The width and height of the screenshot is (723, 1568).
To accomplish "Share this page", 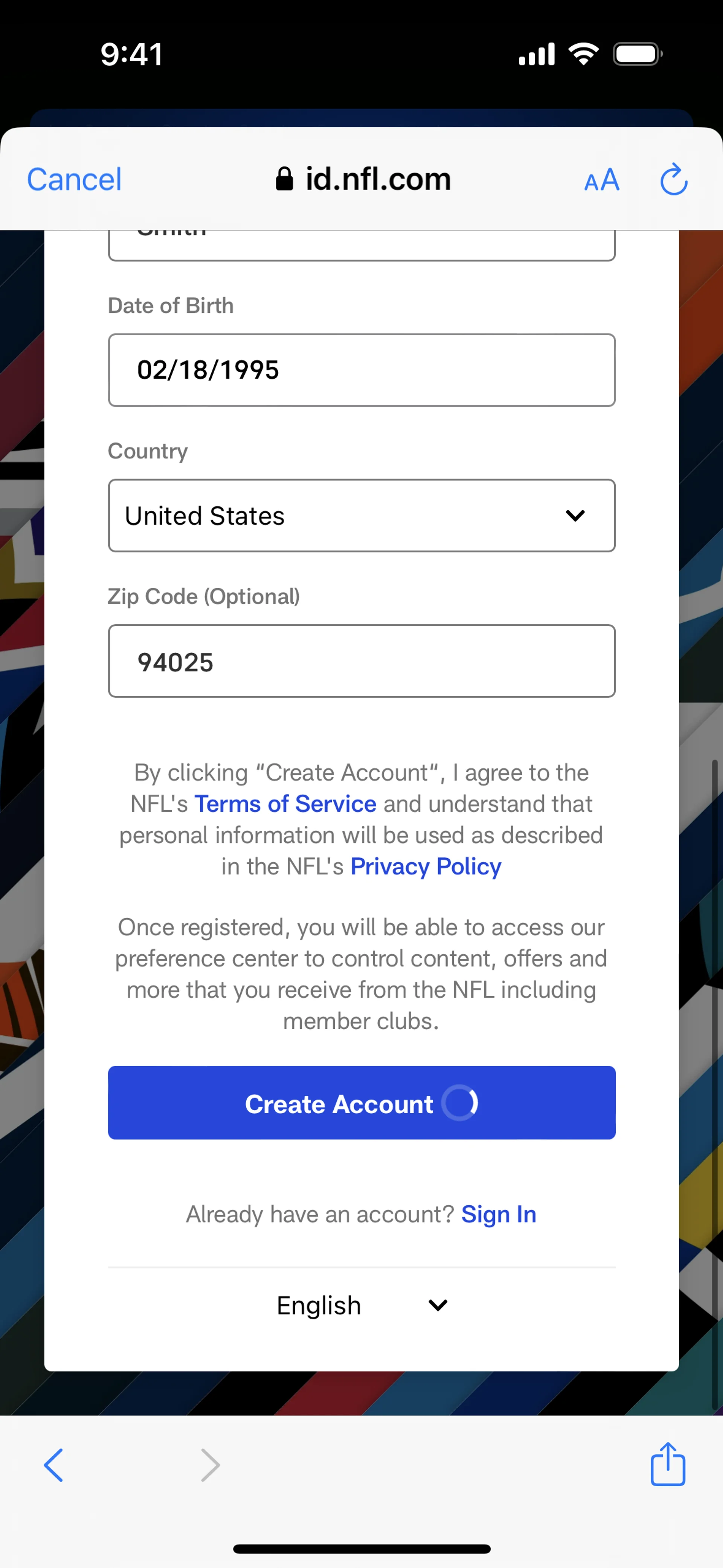I will pos(668,1464).
